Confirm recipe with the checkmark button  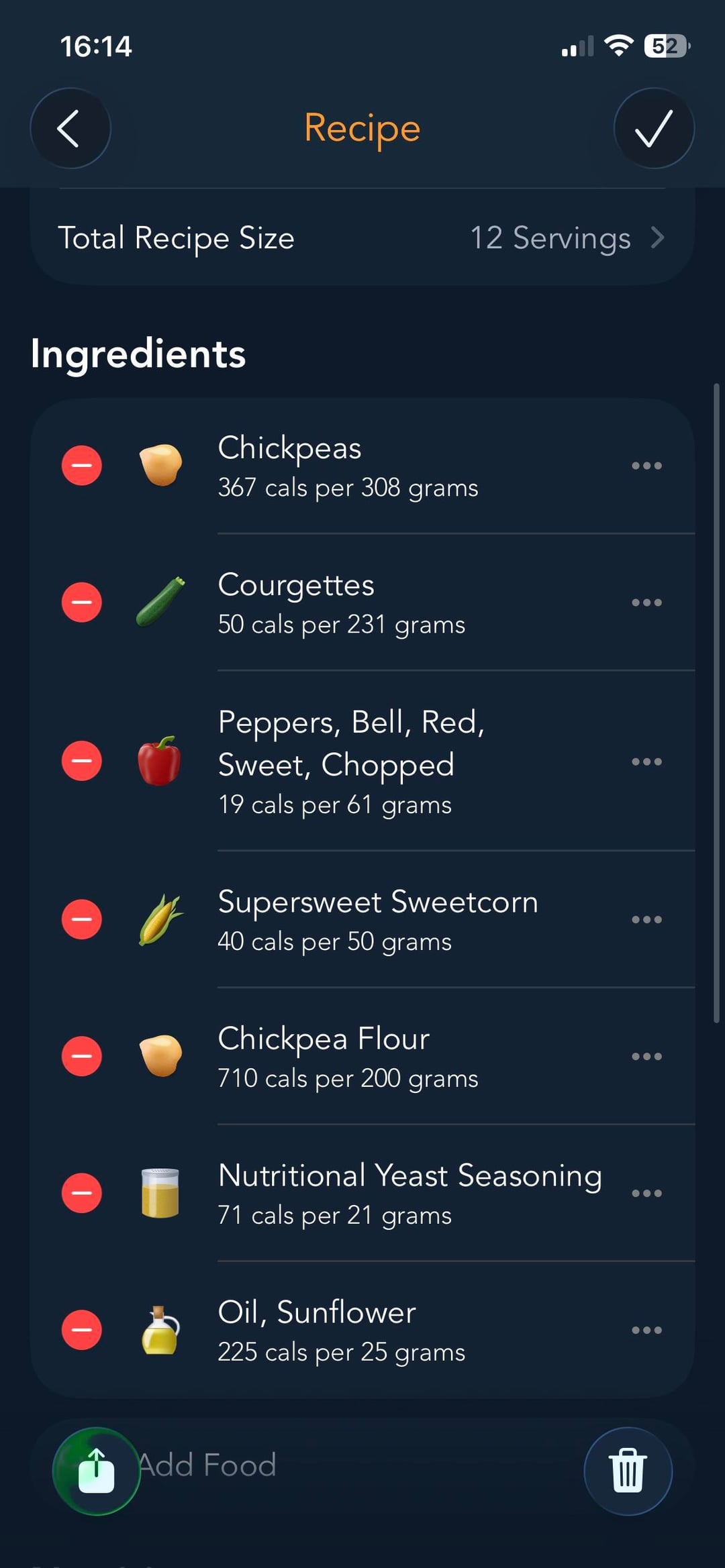654,128
